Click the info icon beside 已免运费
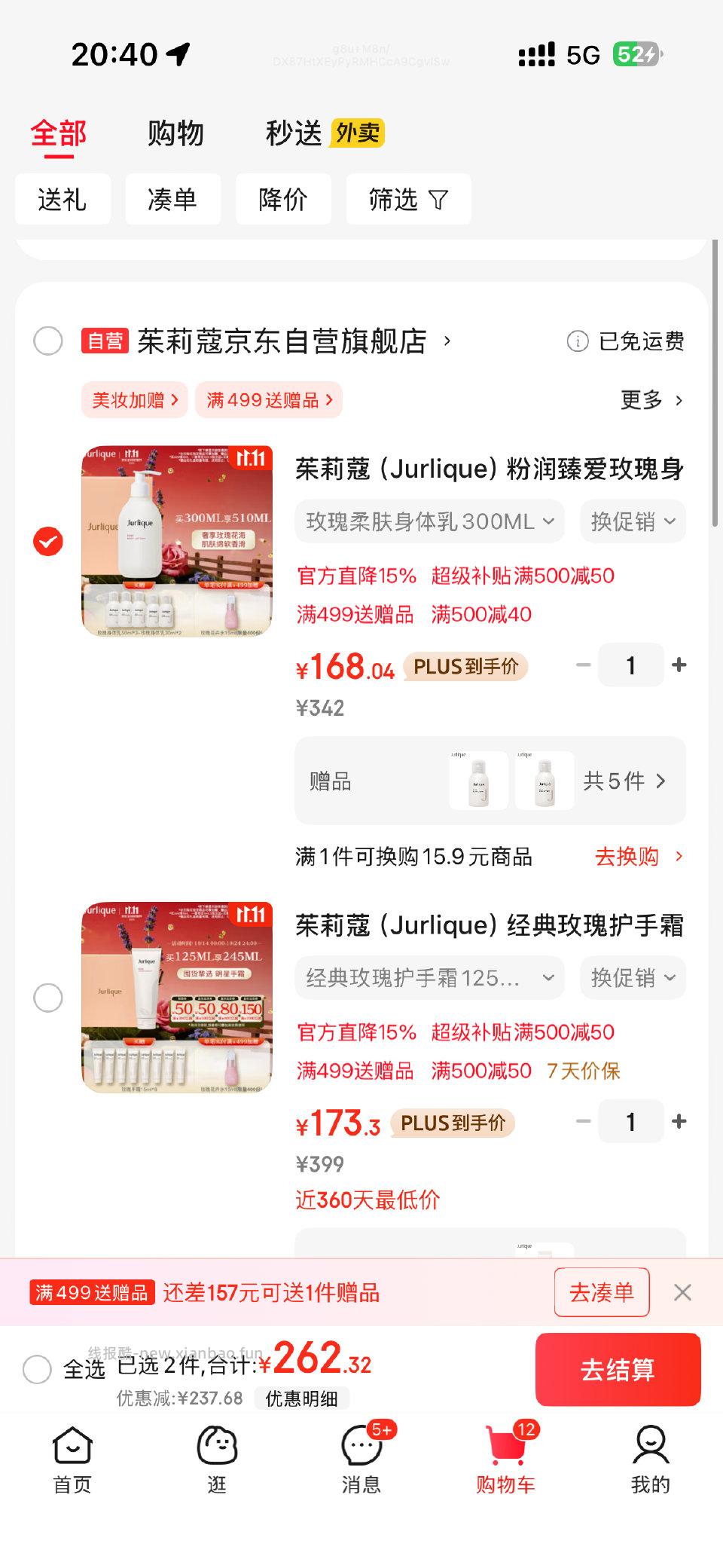The height and width of the screenshot is (1568, 723). coord(576,341)
